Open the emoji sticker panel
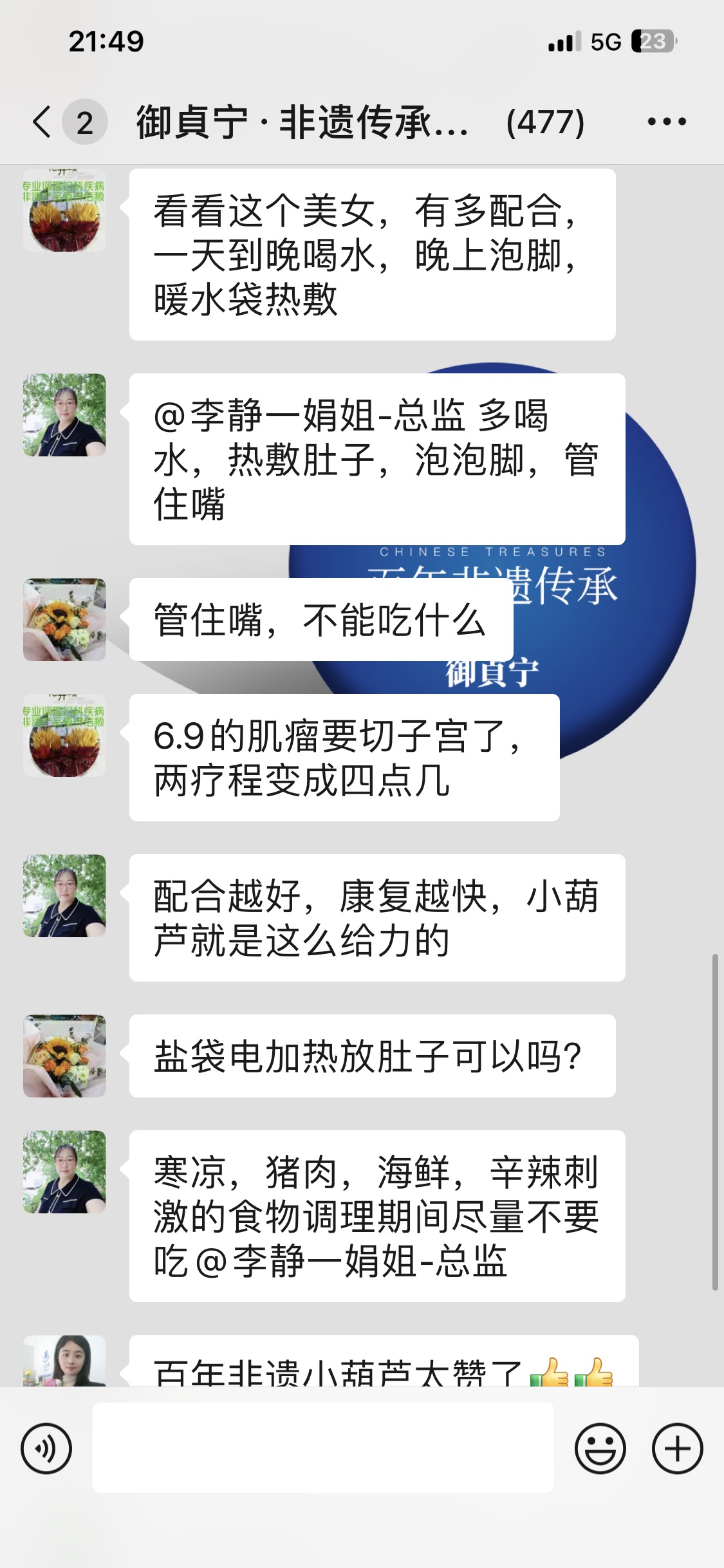Image resolution: width=724 pixels, height=1568 pixels. point(600,1448)
